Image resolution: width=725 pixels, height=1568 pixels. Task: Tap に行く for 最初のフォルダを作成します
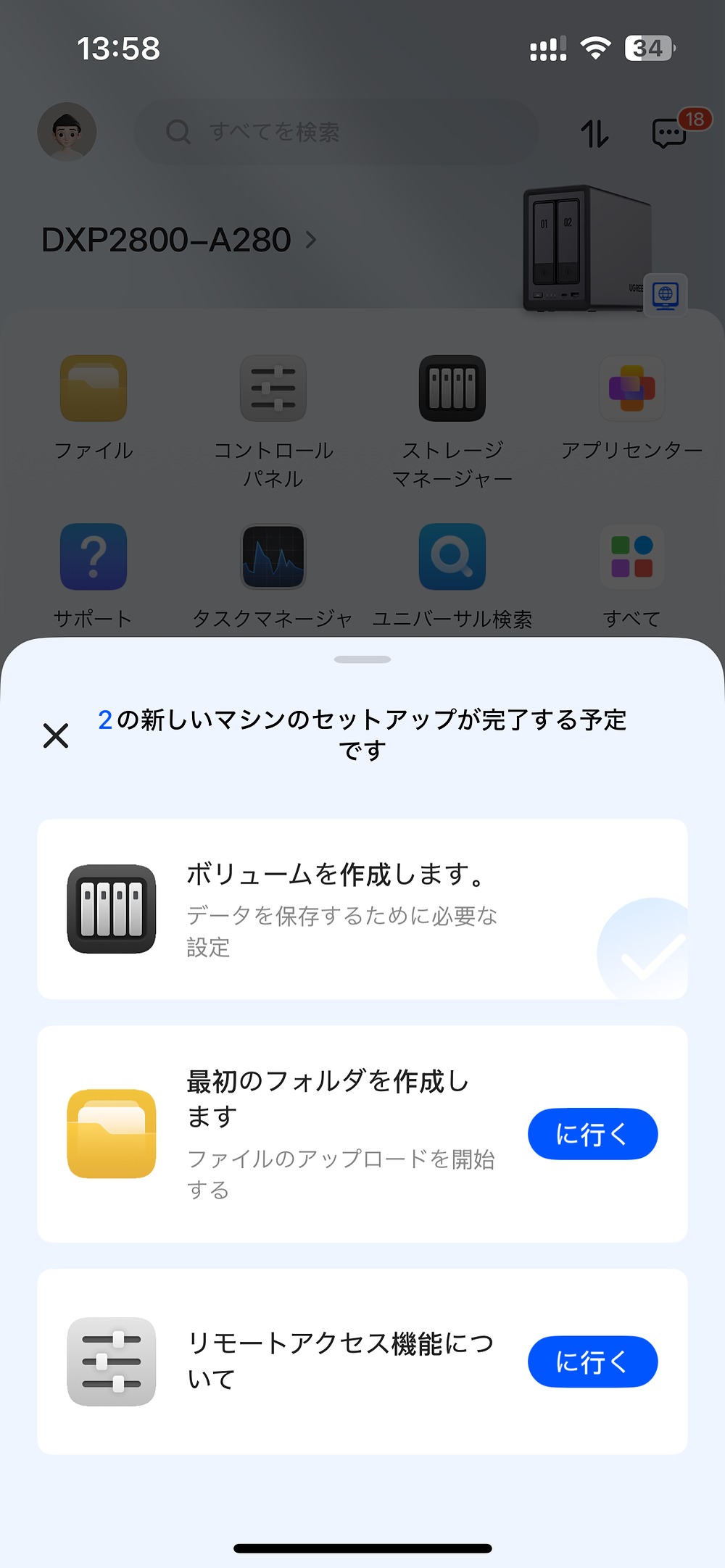pyautogui.click(x=592, y=1134)
